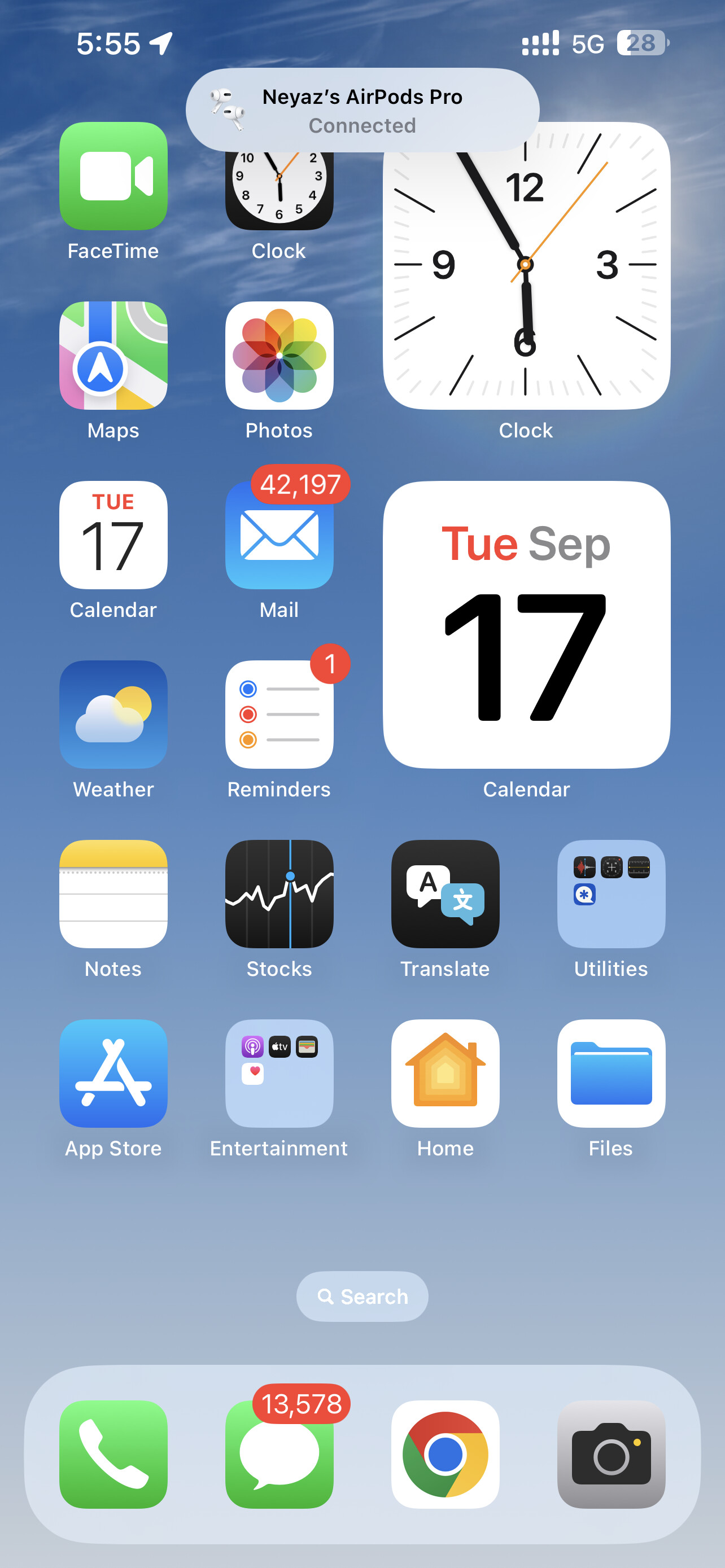Open the Notes app
Image resolution: width=725 pixels, height=1568 pixels.
pos(113,894)
